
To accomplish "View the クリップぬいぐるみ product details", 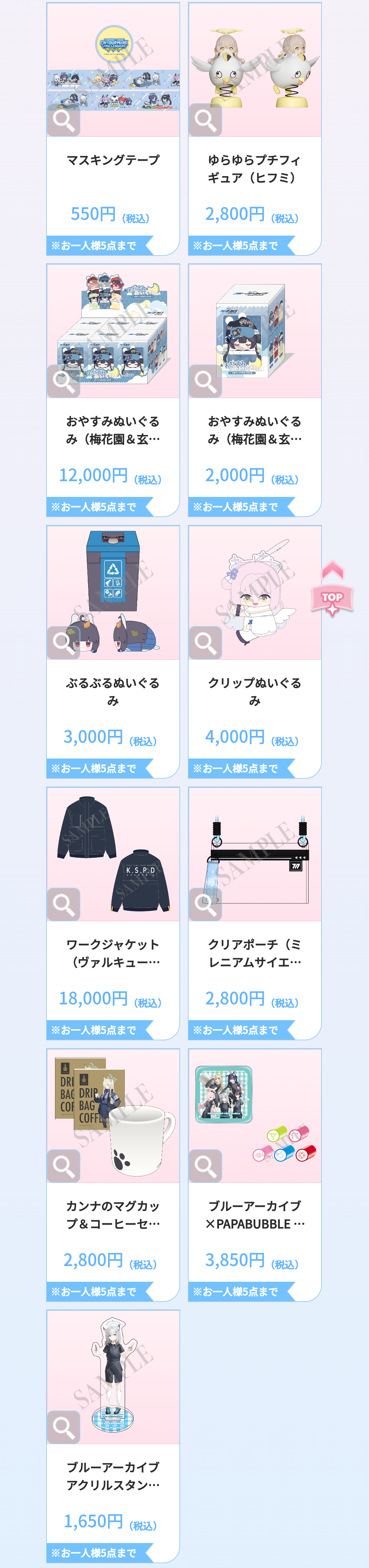I will (x=254, y=691).
